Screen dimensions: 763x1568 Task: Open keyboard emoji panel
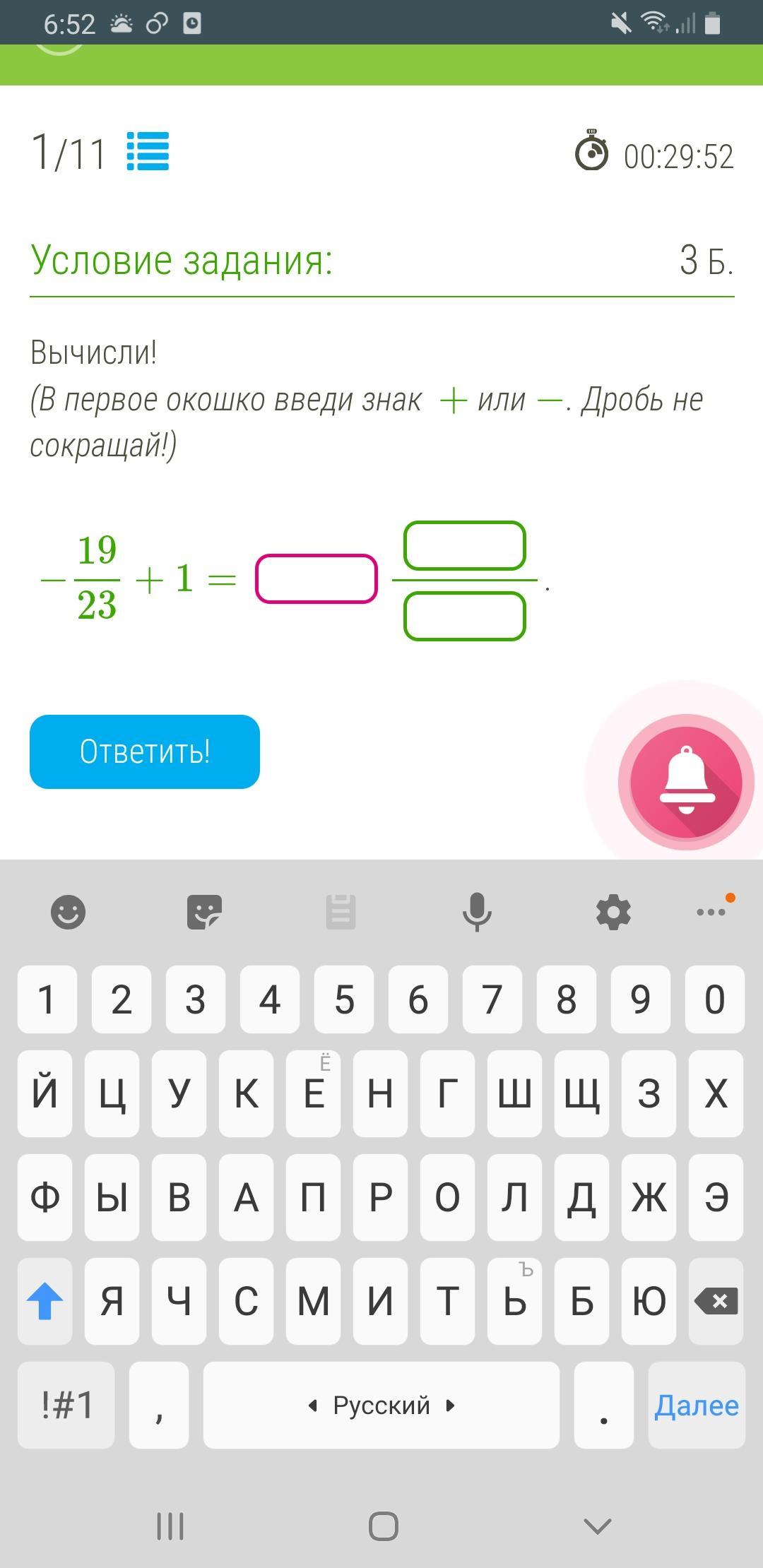click(x=69, y=912)
